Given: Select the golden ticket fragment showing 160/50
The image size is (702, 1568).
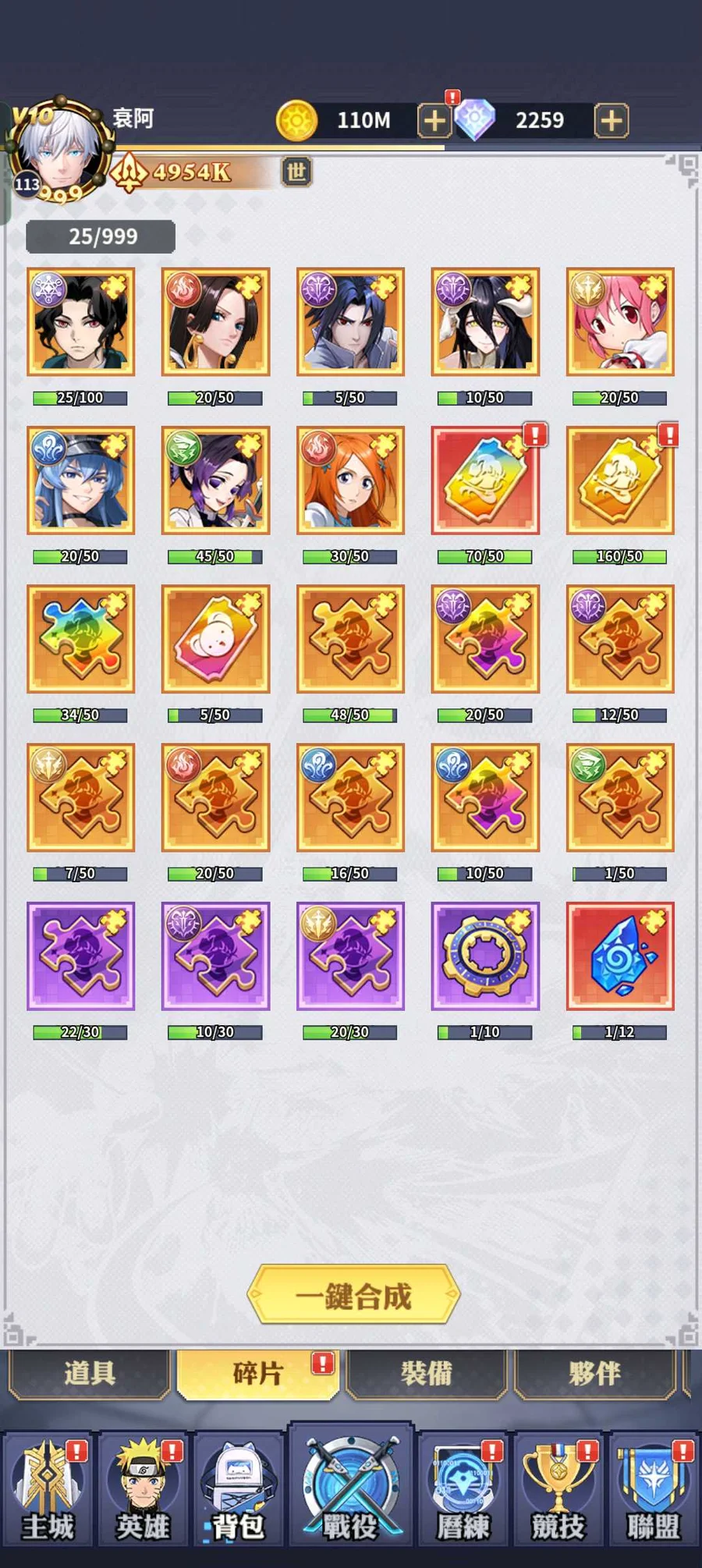Looking at the screenshot, I should click(620, 481).
